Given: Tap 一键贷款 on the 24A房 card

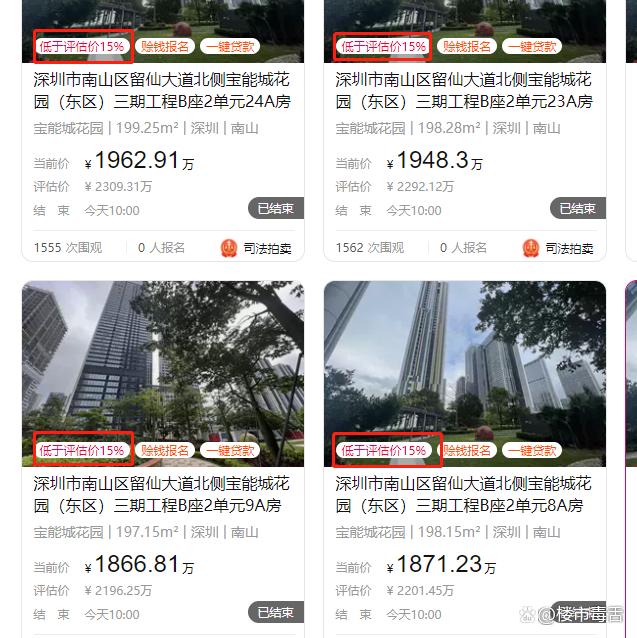Looking at the screenshot, I should [229, 46].
